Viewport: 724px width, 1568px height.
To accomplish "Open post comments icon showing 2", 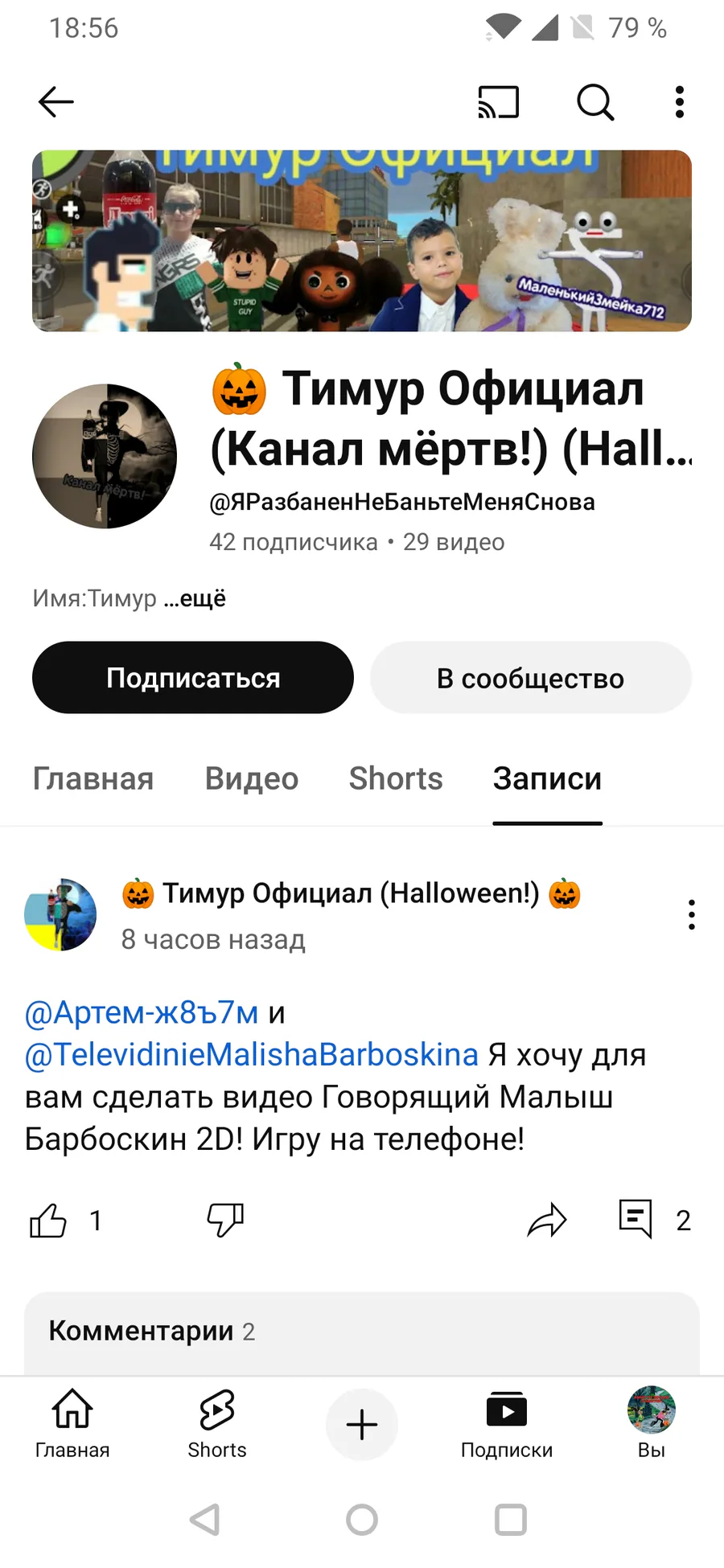I will 636,1219.
